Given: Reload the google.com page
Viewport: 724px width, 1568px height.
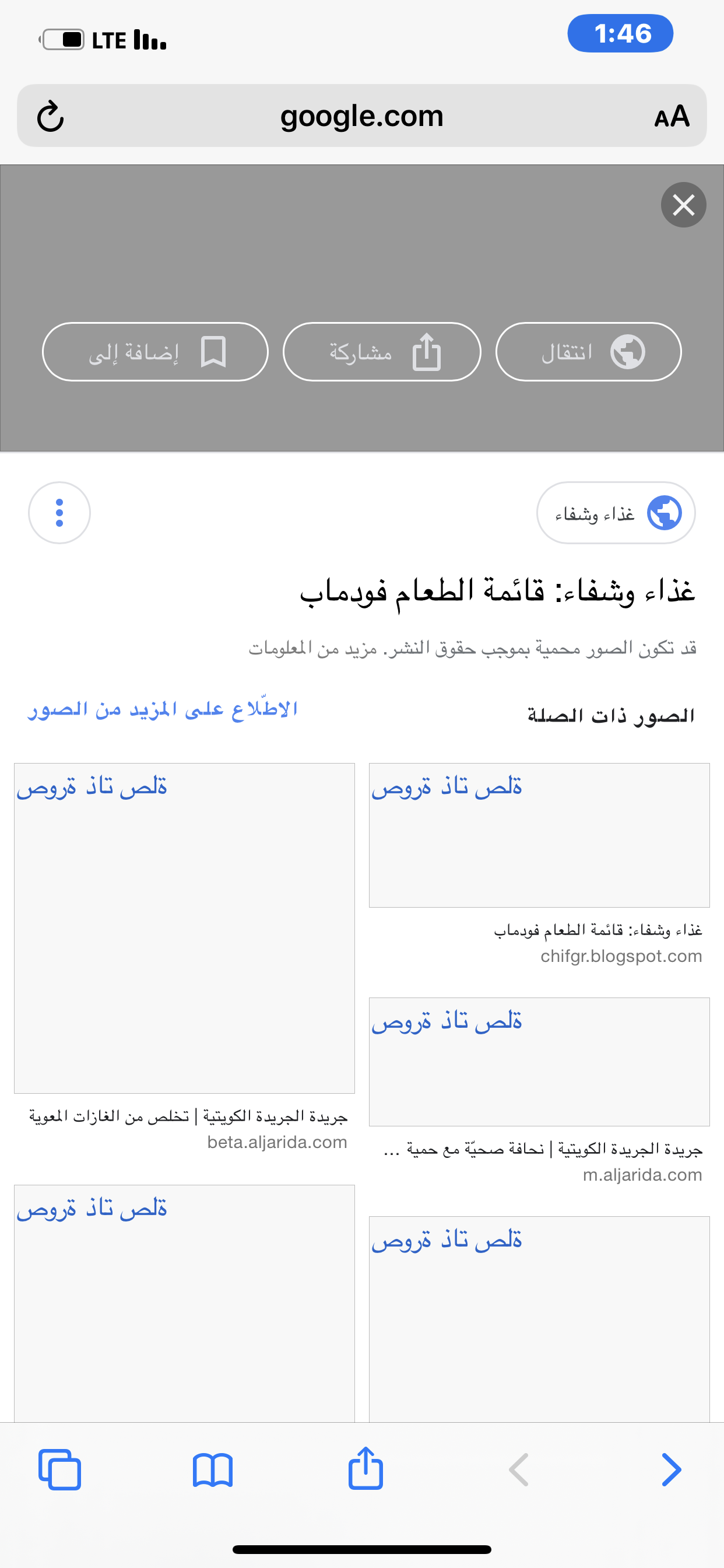Looking at the screenshot, I should (x=51, y=116).
